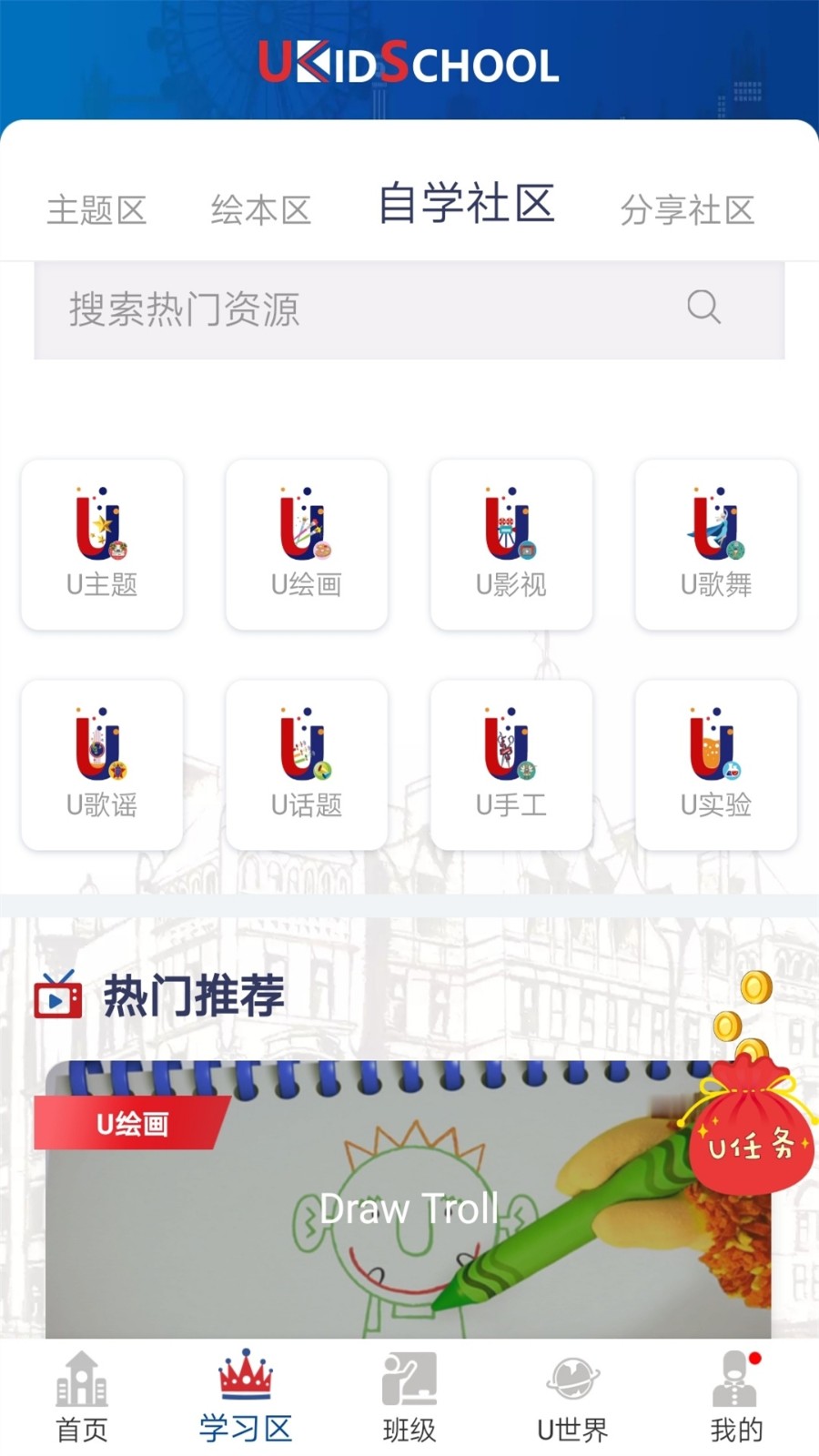Select the U绘画 icon

pos(306,544)
